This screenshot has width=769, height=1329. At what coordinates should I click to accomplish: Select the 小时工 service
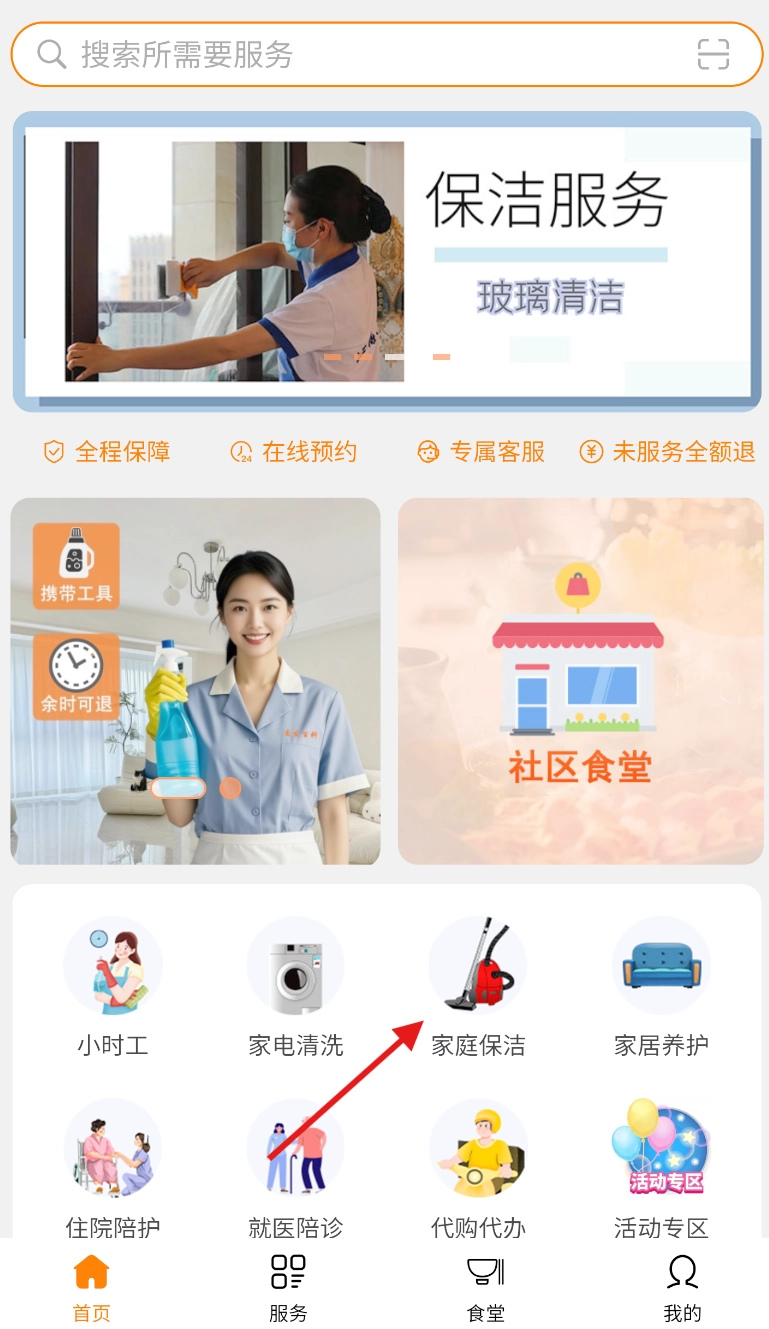point(113,985)
